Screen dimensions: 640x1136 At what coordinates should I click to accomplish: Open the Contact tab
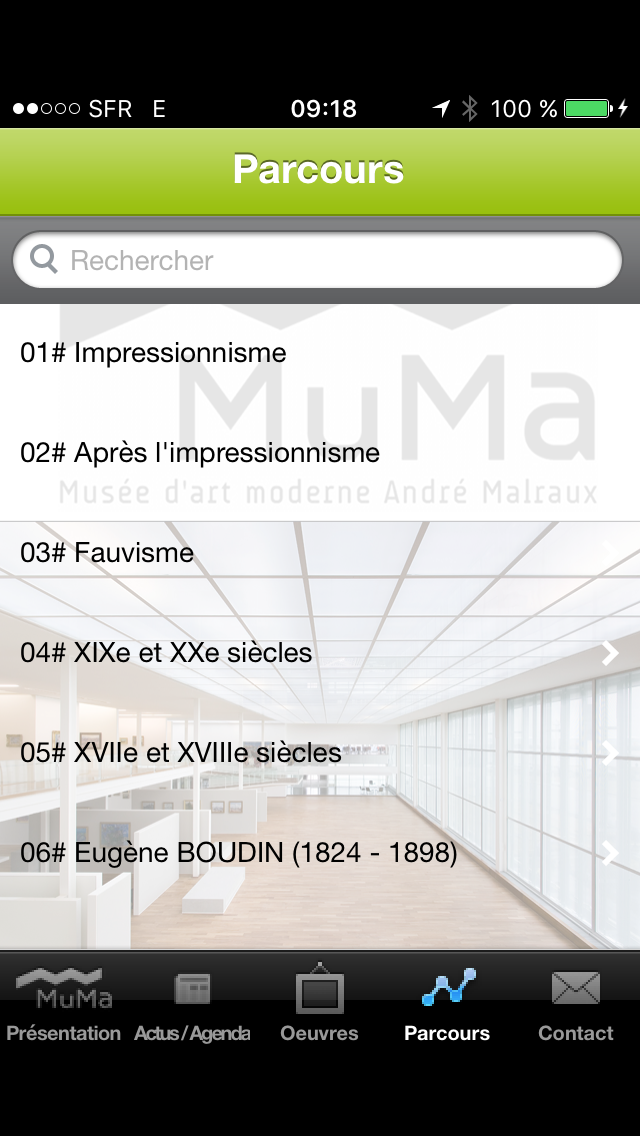pyautogui.click(x=575, y=1004)
